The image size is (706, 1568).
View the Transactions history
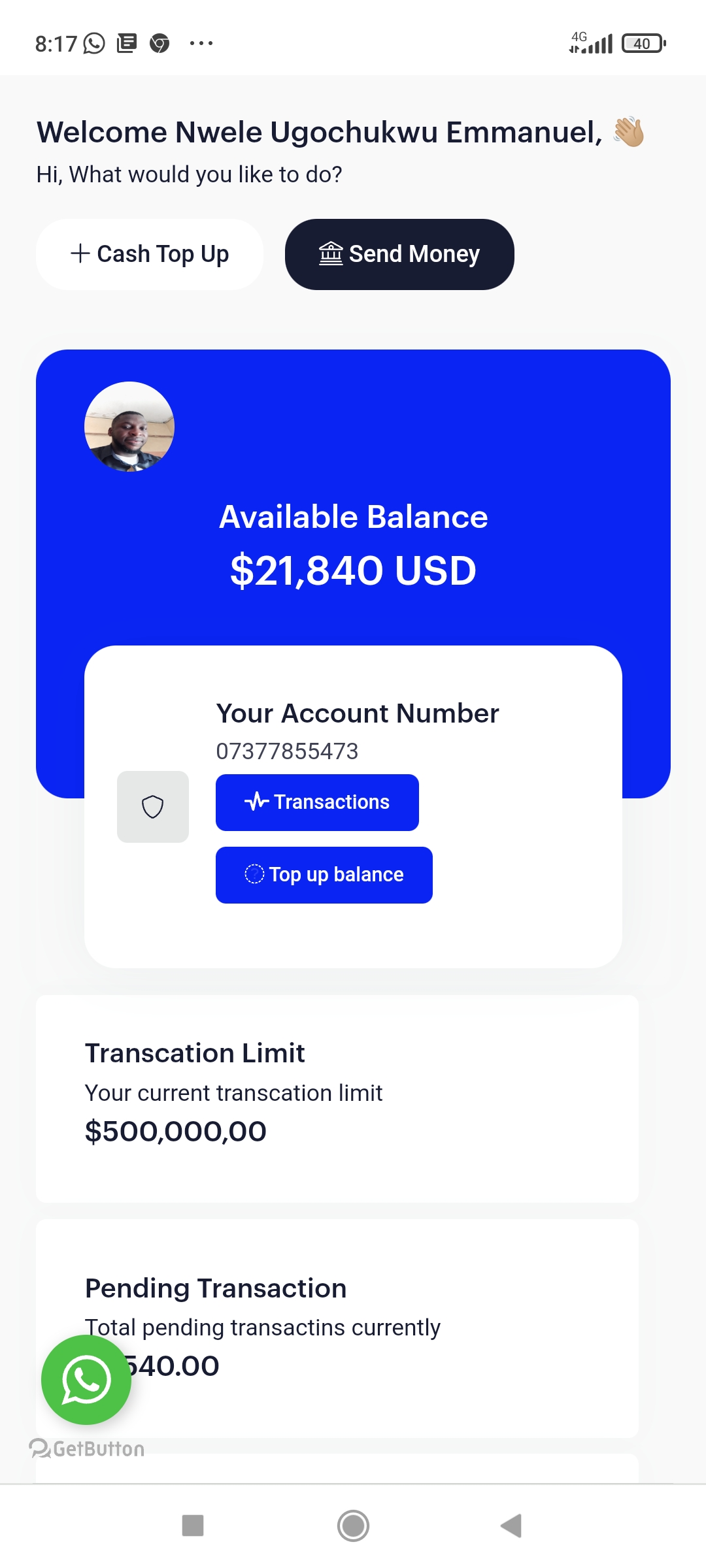coord(317,802)
